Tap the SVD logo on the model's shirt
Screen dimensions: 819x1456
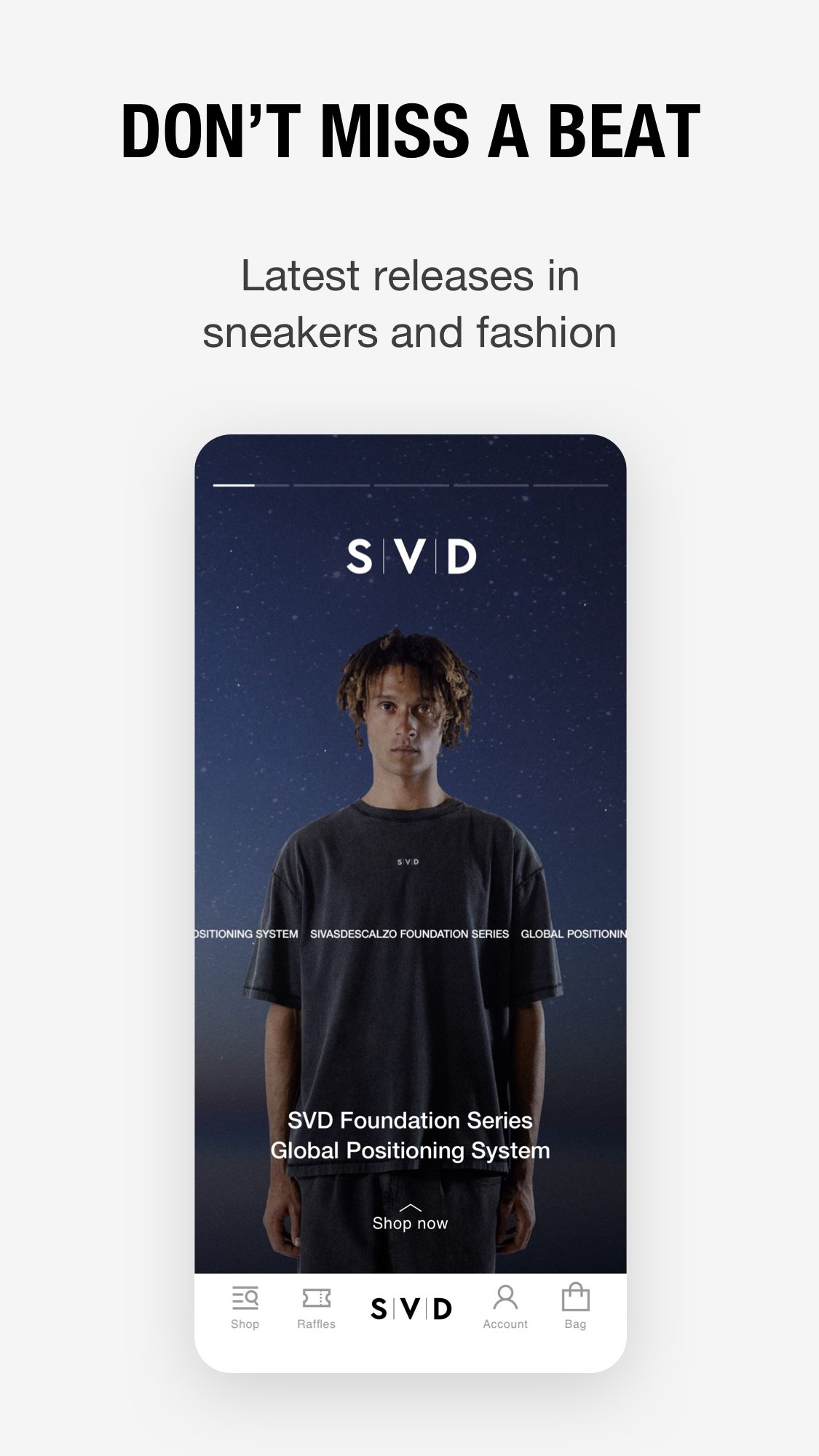[408, 863]
